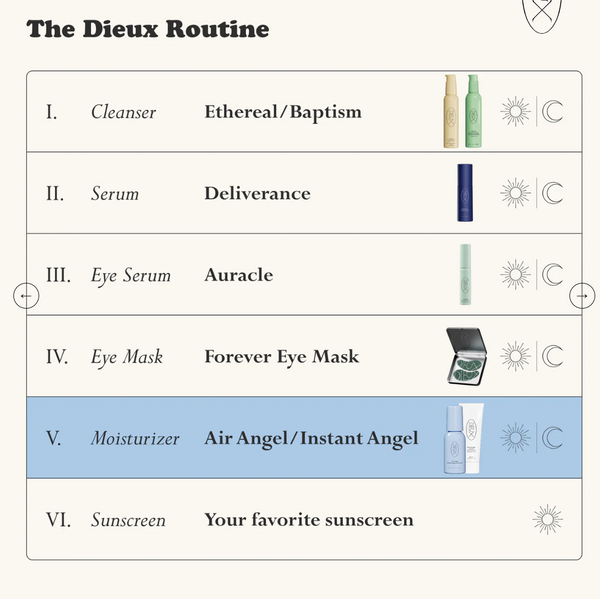Go to the next slide arrow
The height and width of the screenshot is (599, 600).
click(x=581, y=295)
